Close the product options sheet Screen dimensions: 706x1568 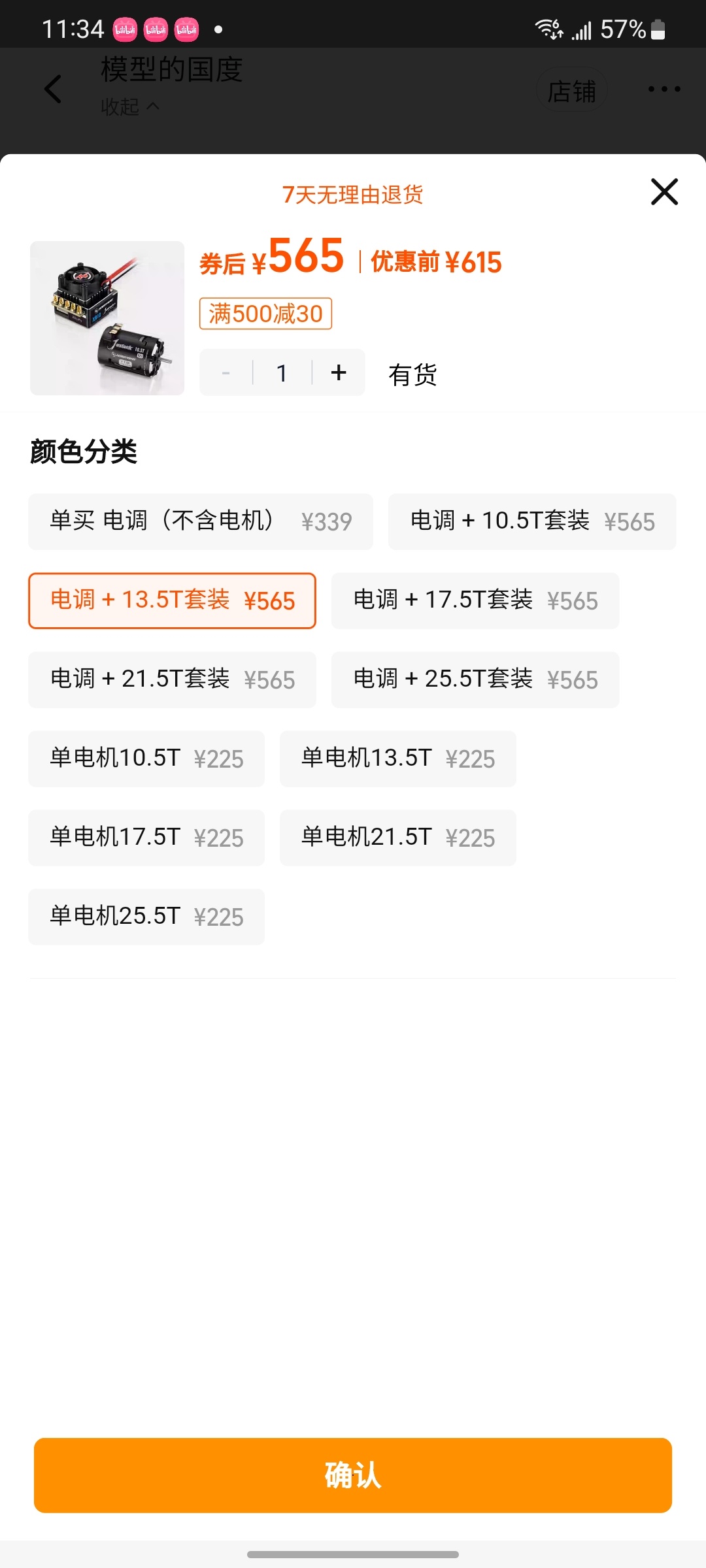[x=664, y=191]
